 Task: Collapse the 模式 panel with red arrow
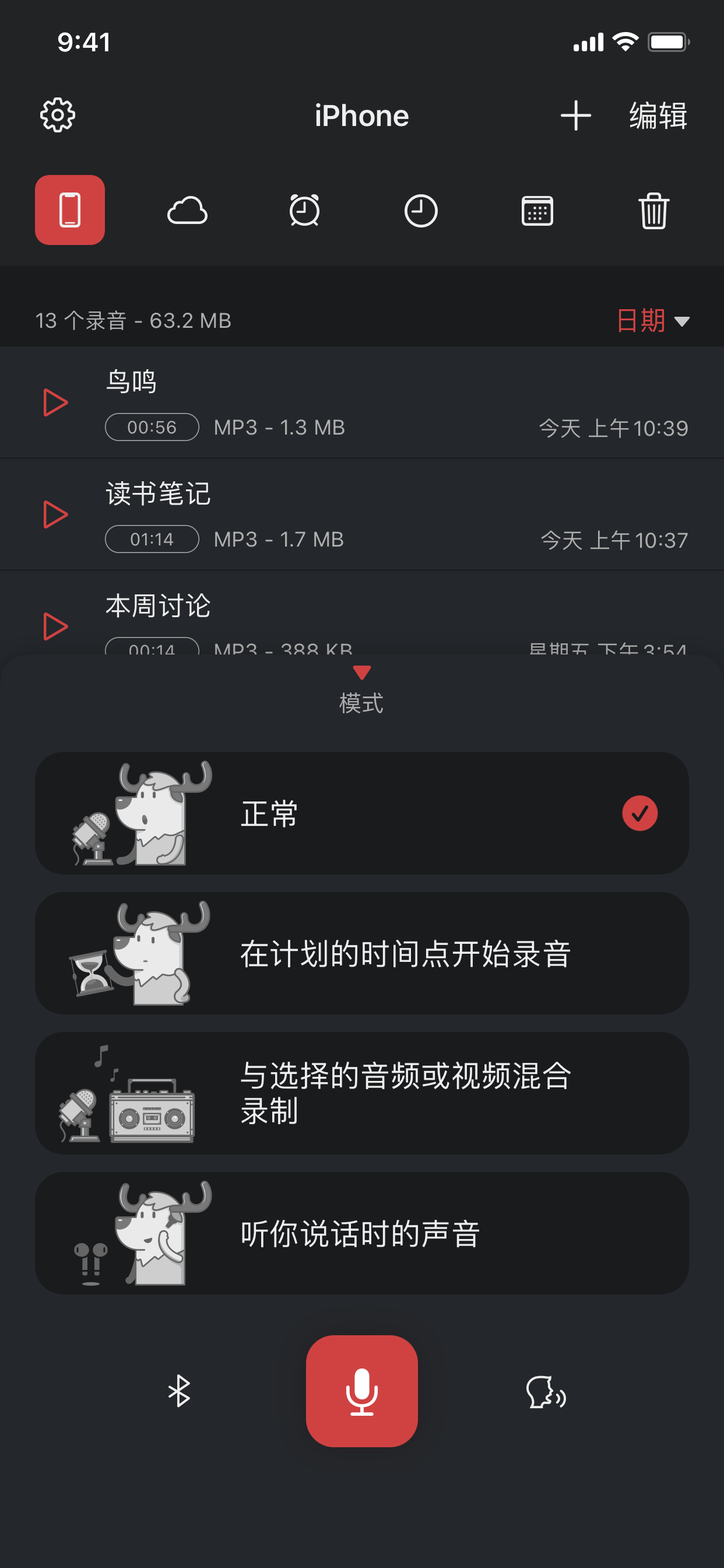pyautogui.click(x=361, y=673)
